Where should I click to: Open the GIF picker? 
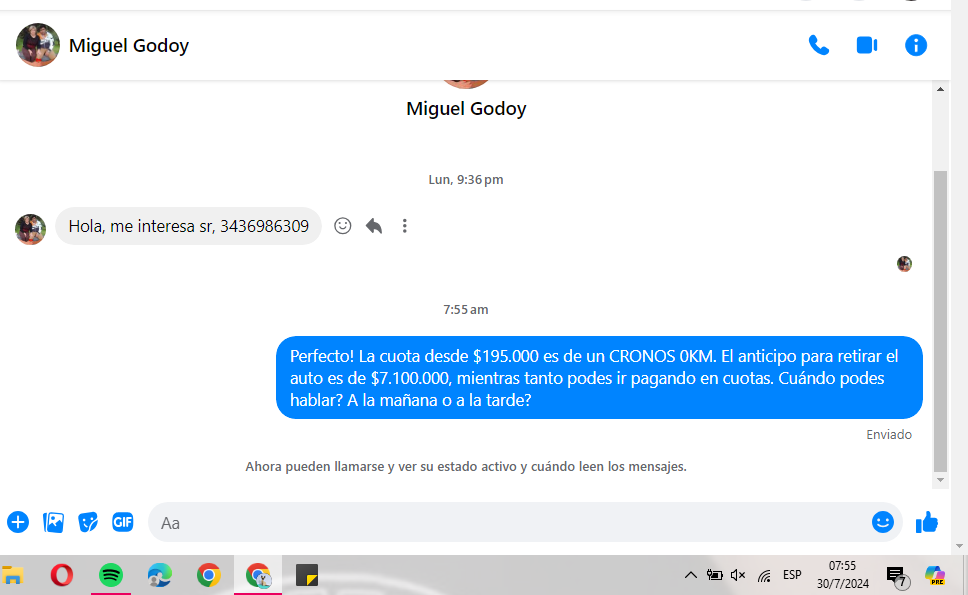(x=122, y=522)
